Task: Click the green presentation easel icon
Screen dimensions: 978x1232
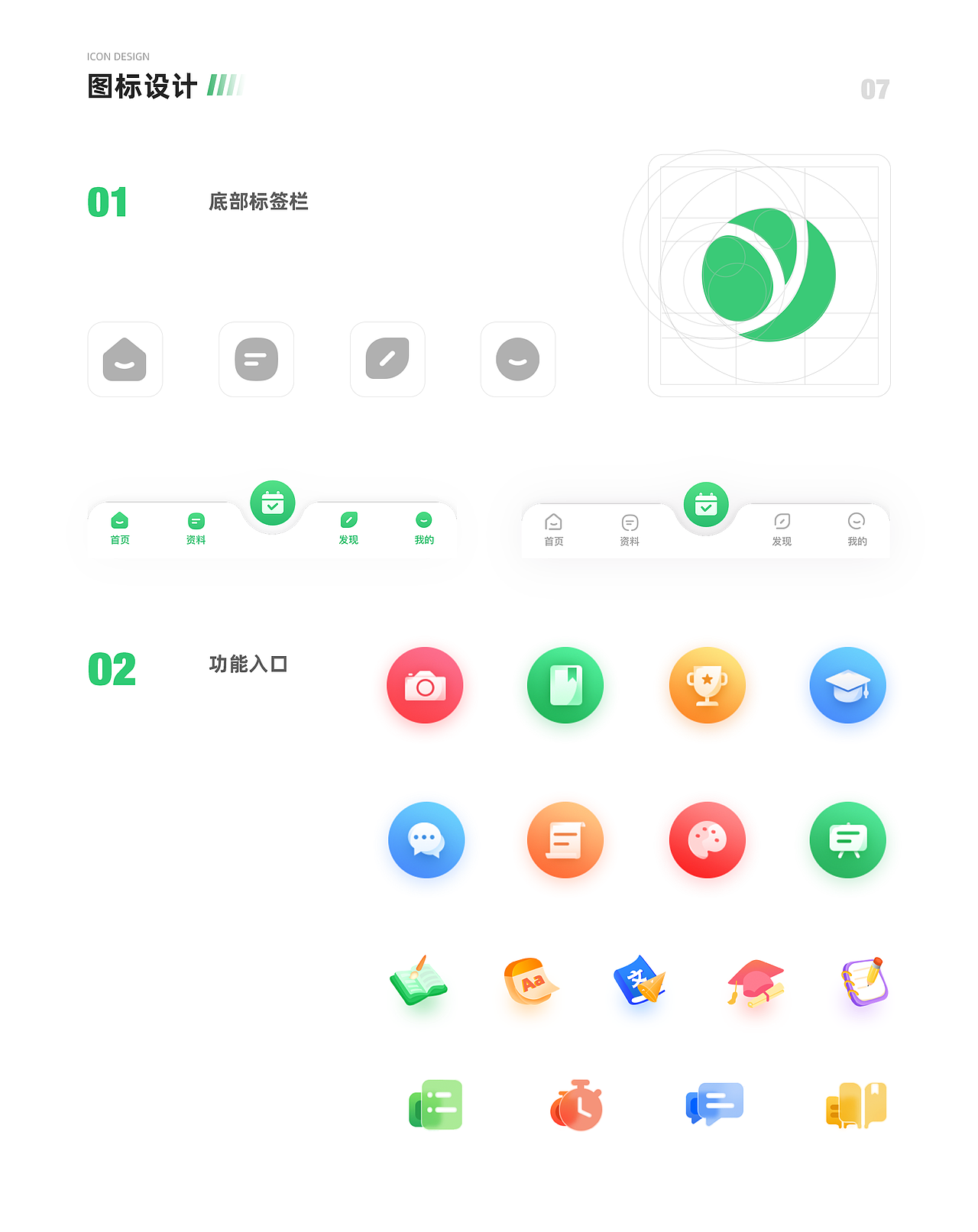Action: click(x=847, y=840)
